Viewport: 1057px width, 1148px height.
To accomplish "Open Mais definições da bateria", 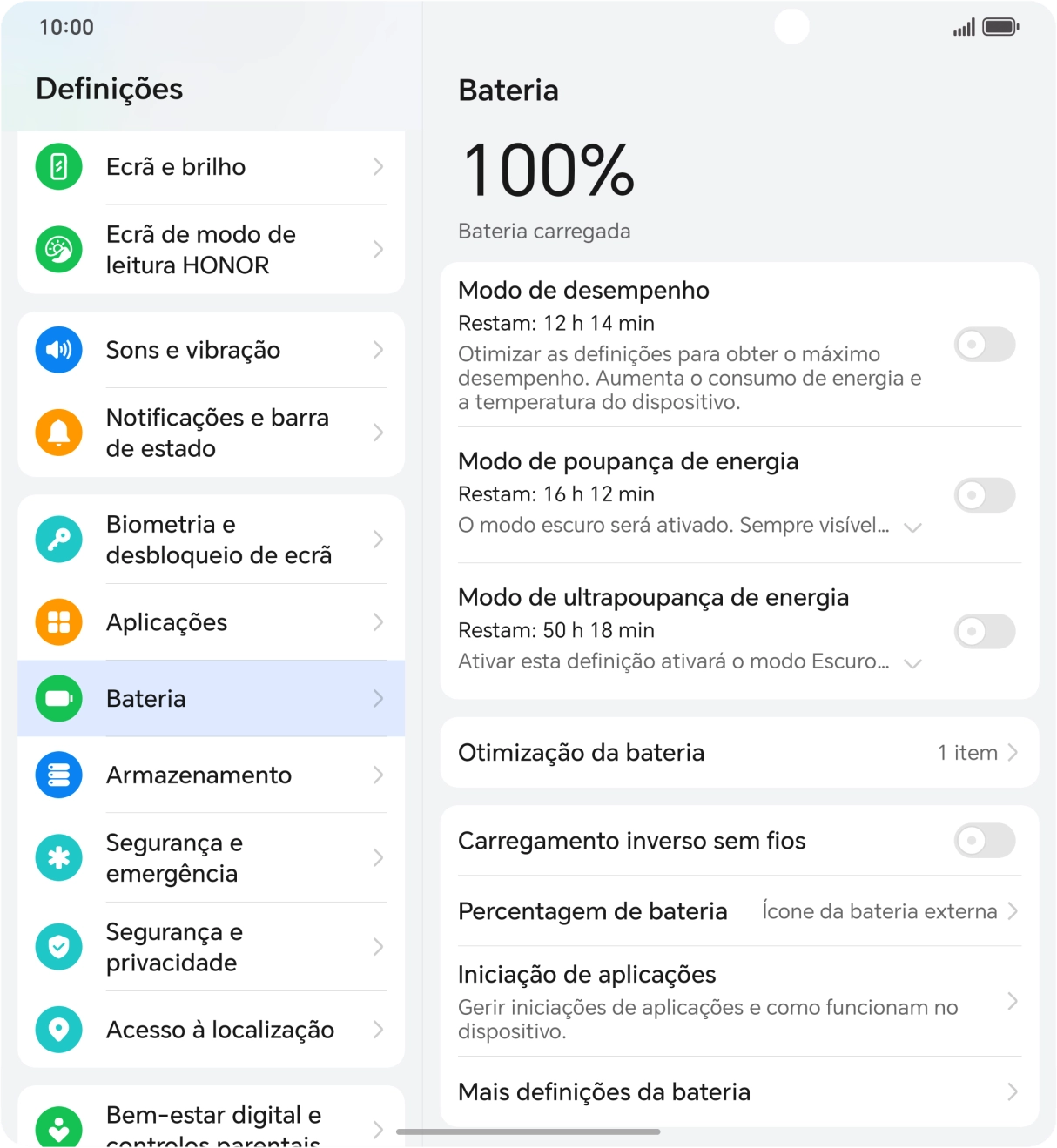I will coord(738,1091).
